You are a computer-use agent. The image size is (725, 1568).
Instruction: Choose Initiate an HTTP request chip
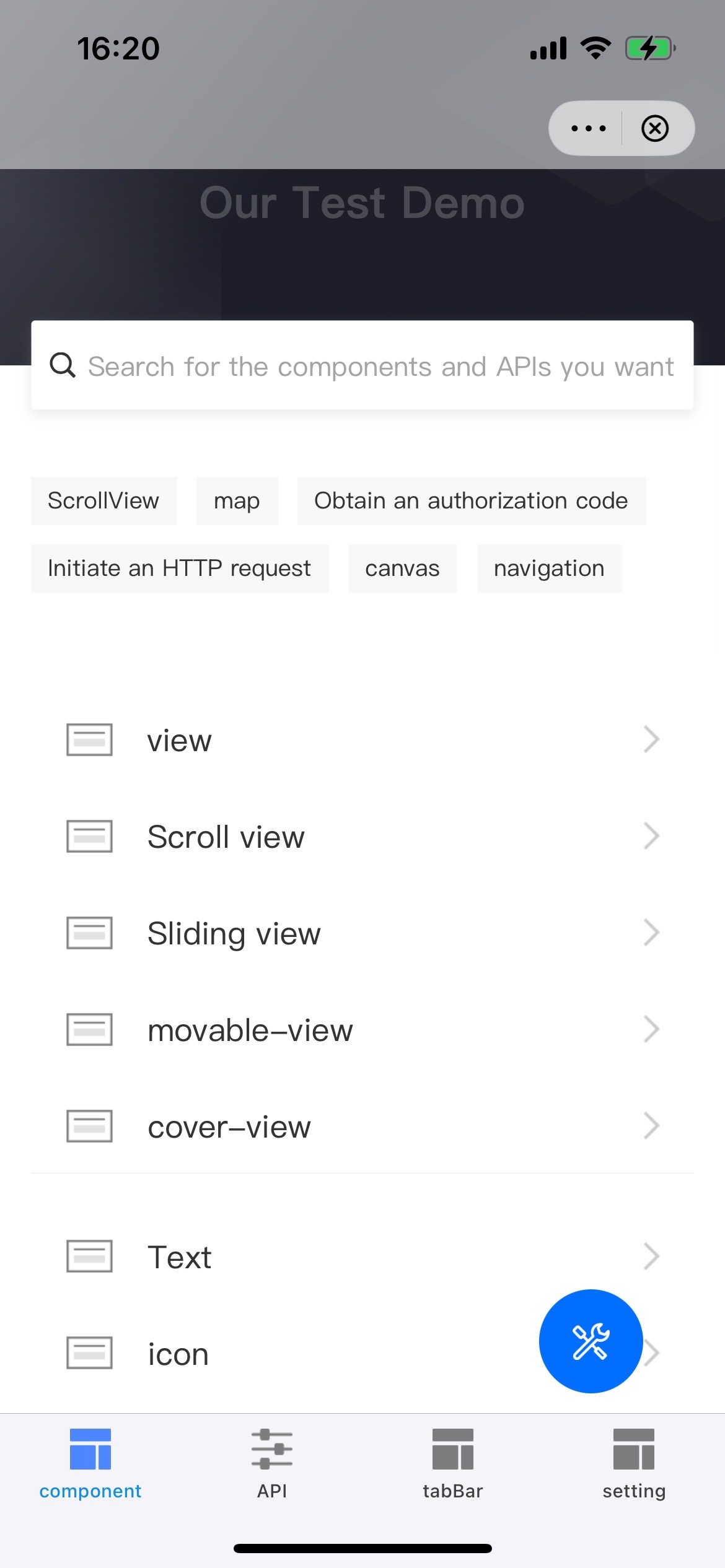click(x=179, y=568)
